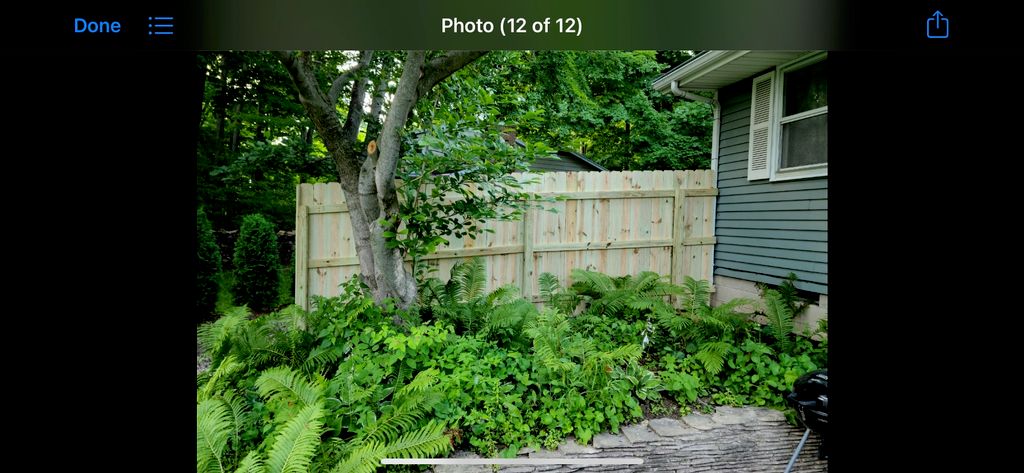Tap Done to close the photo viewer

97,26
